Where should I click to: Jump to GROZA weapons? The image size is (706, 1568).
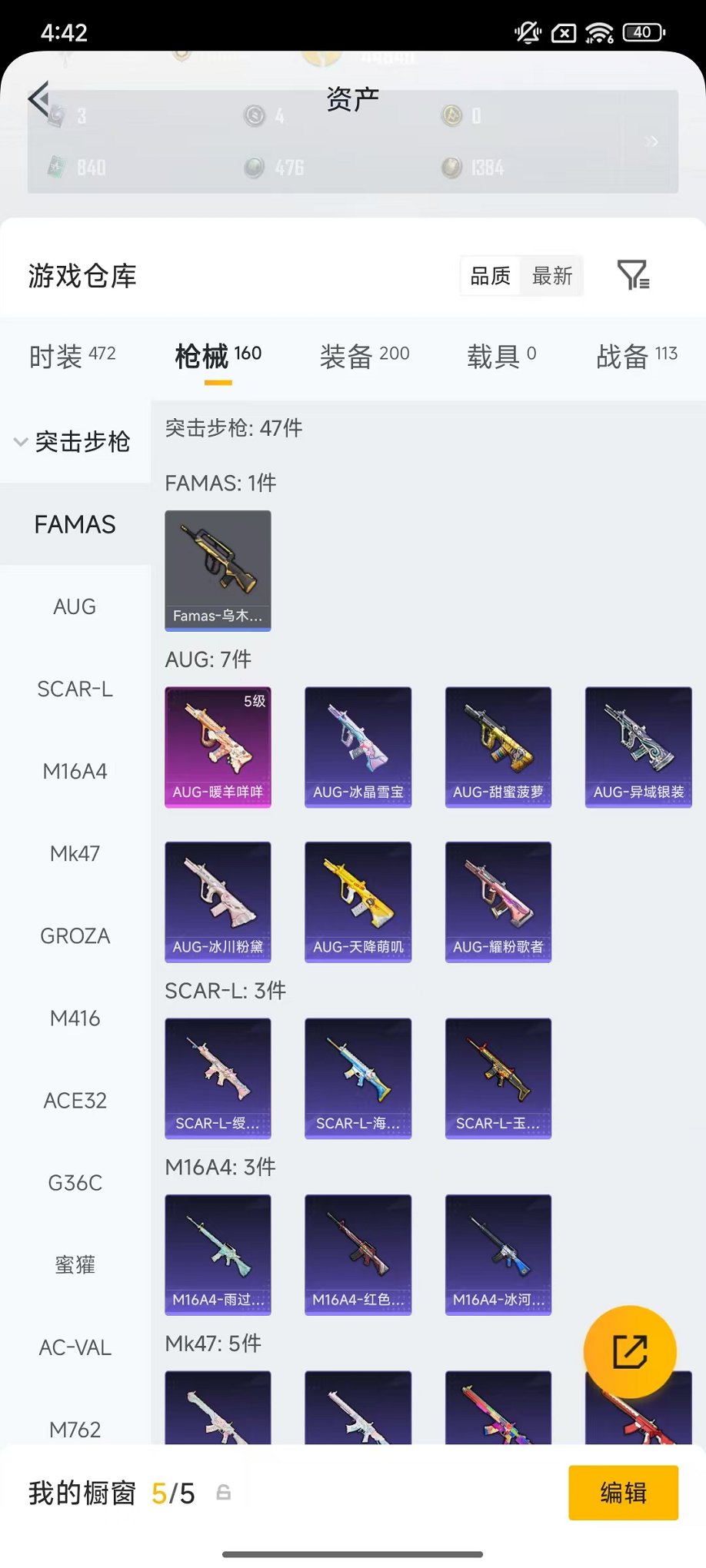pyautogui.click(x=75, y=935)
